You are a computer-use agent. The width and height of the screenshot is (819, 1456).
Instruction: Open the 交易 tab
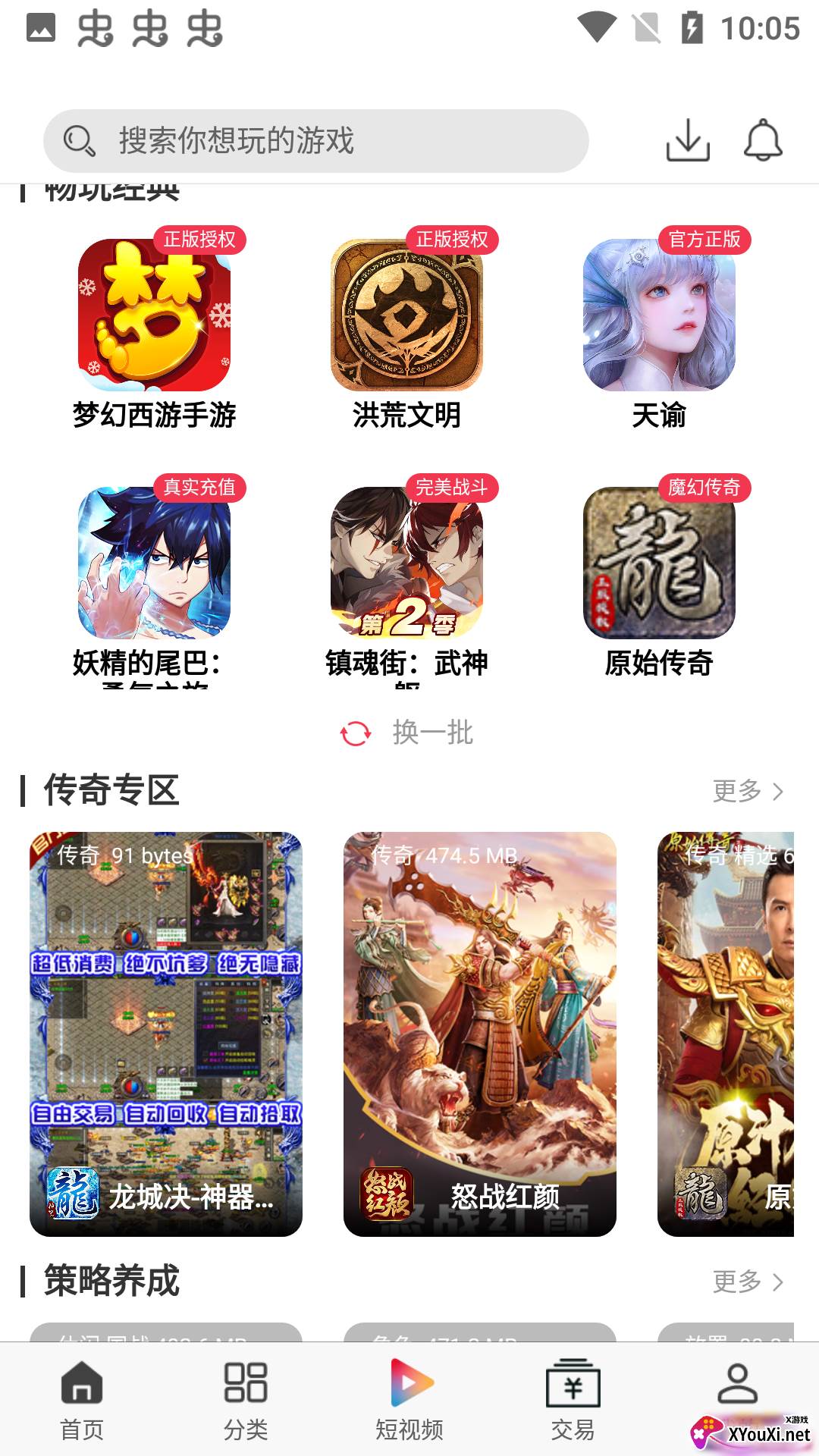click(x=573, y=1400)
